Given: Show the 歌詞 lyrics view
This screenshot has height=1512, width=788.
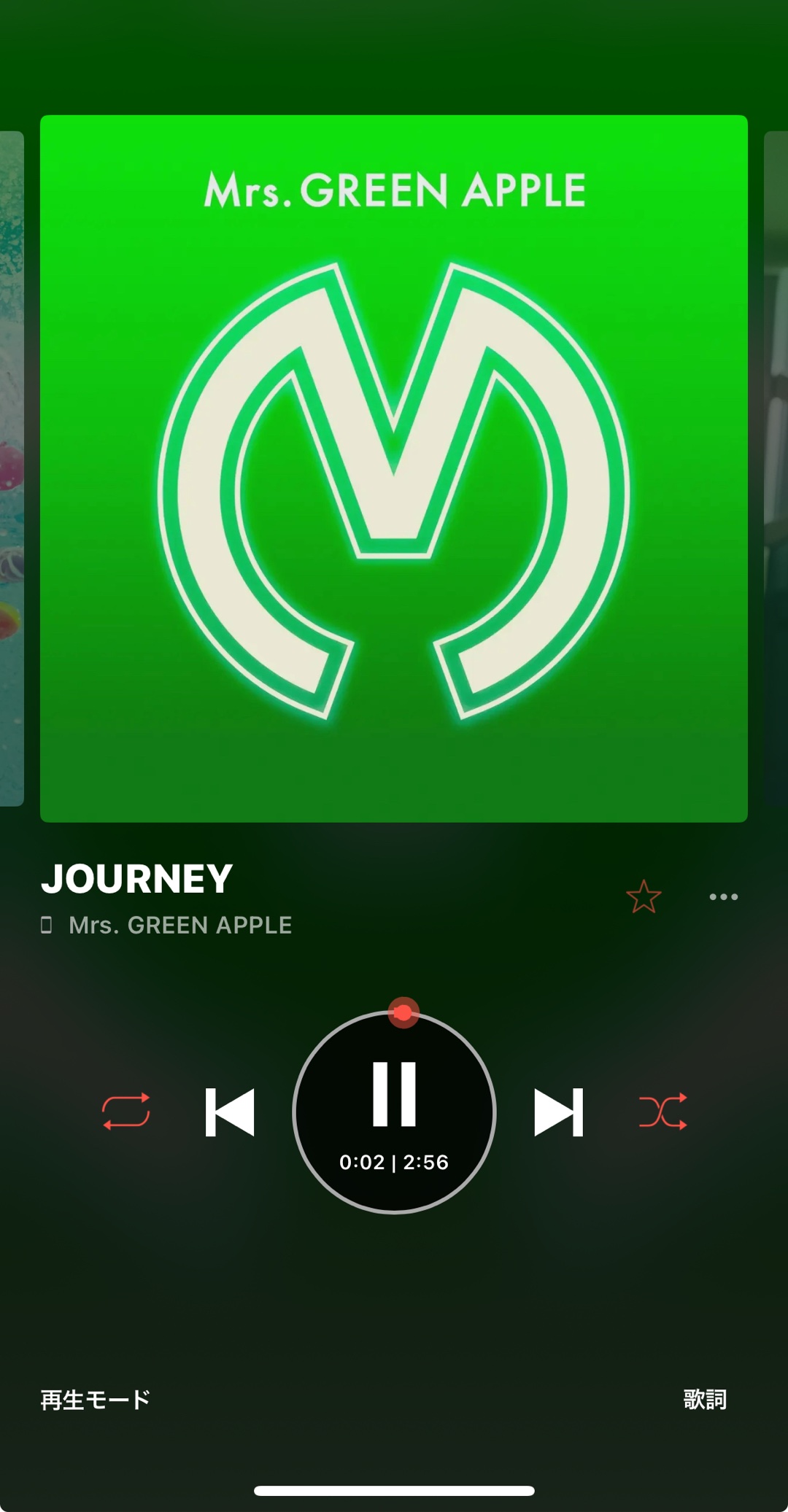Looking at the screenshot, I should (704, 1400).
